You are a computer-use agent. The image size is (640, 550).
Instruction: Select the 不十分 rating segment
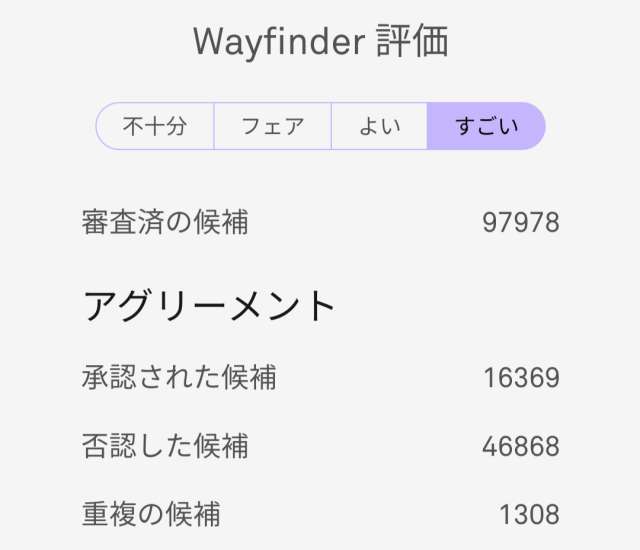[155, 127]
